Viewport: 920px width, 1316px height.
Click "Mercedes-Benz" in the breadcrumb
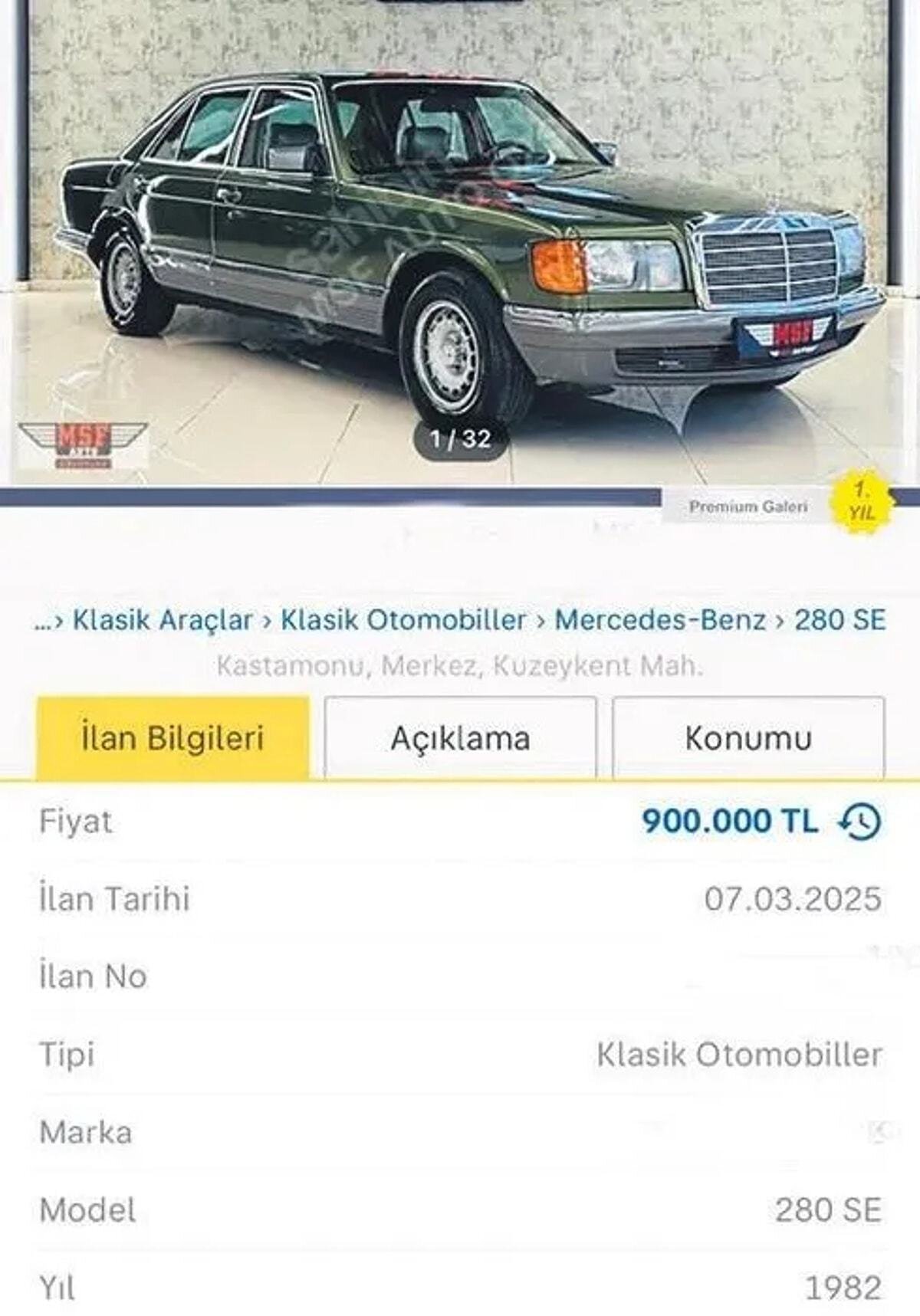(659, 623)
